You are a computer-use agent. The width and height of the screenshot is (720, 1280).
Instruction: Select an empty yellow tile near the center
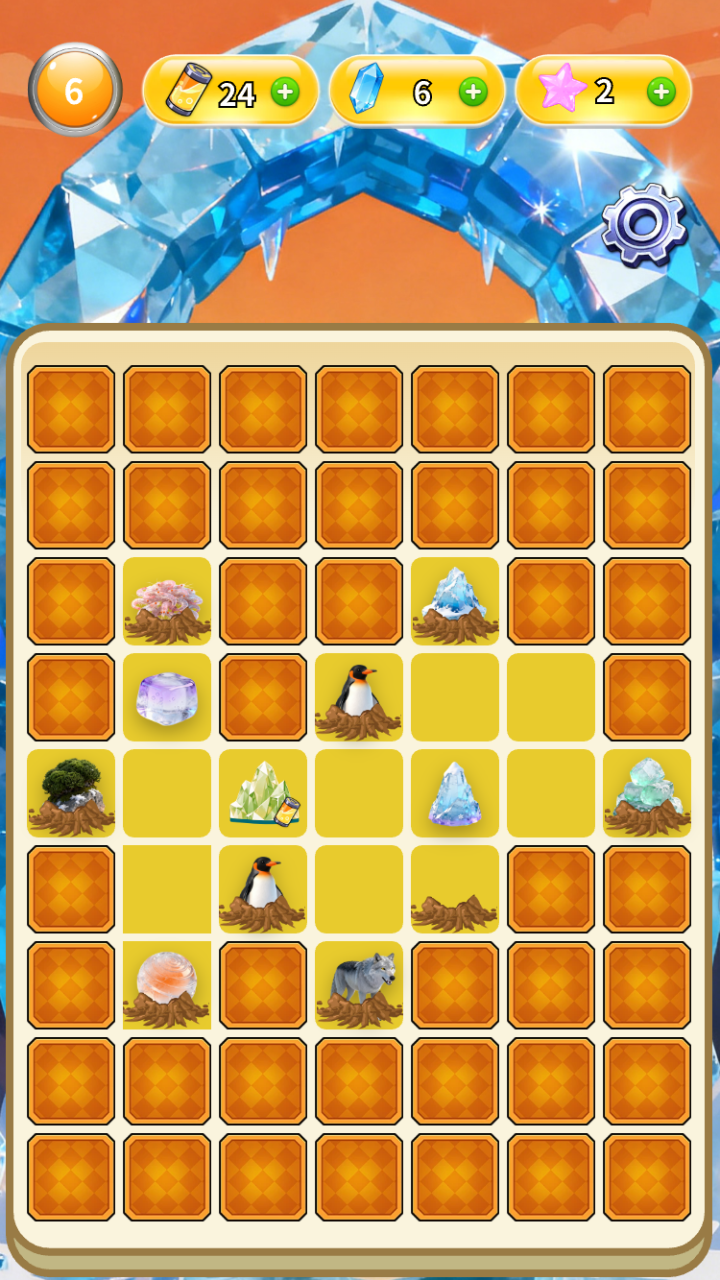pos(455,697)
